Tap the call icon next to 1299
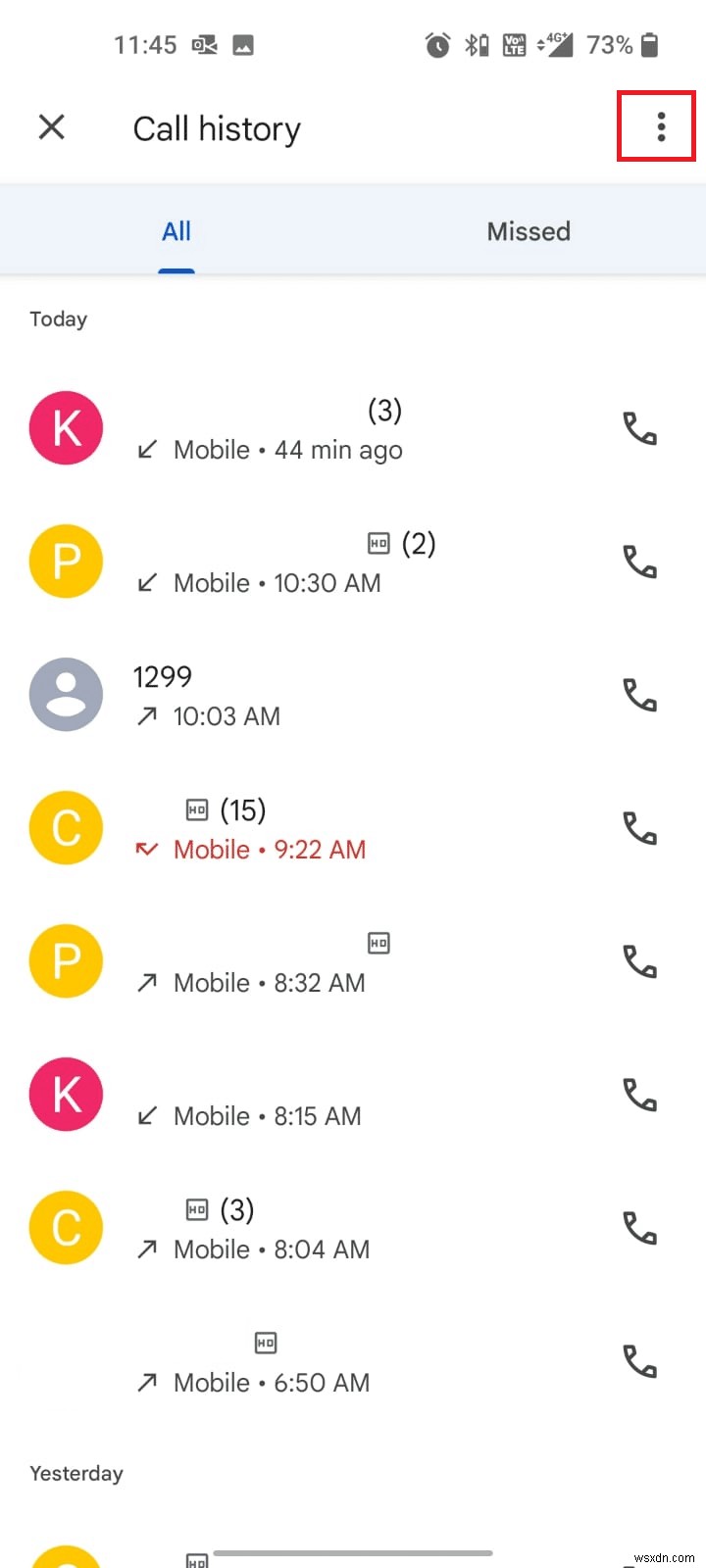706x1568 pixels. click(x=638, y=694)
